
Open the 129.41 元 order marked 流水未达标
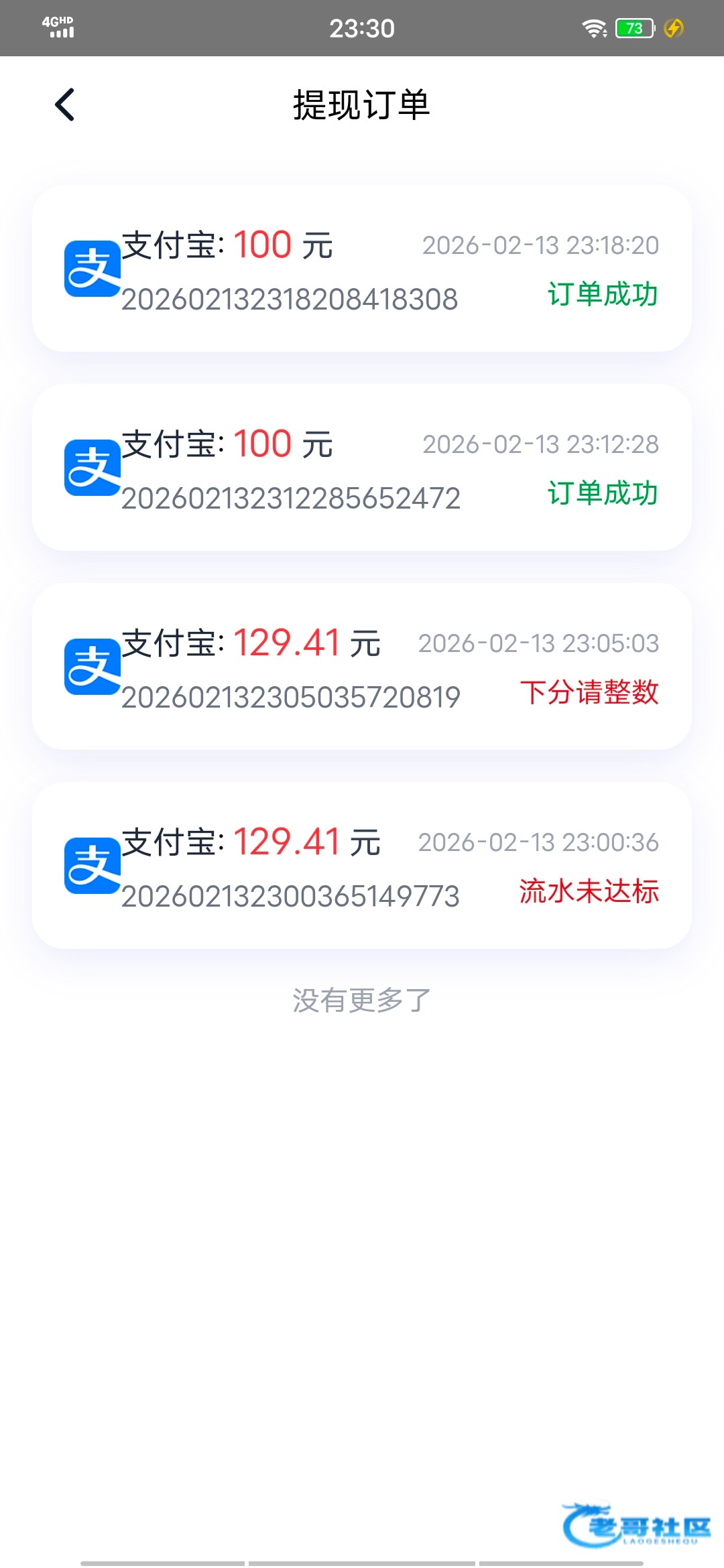(x=362, y=866)
